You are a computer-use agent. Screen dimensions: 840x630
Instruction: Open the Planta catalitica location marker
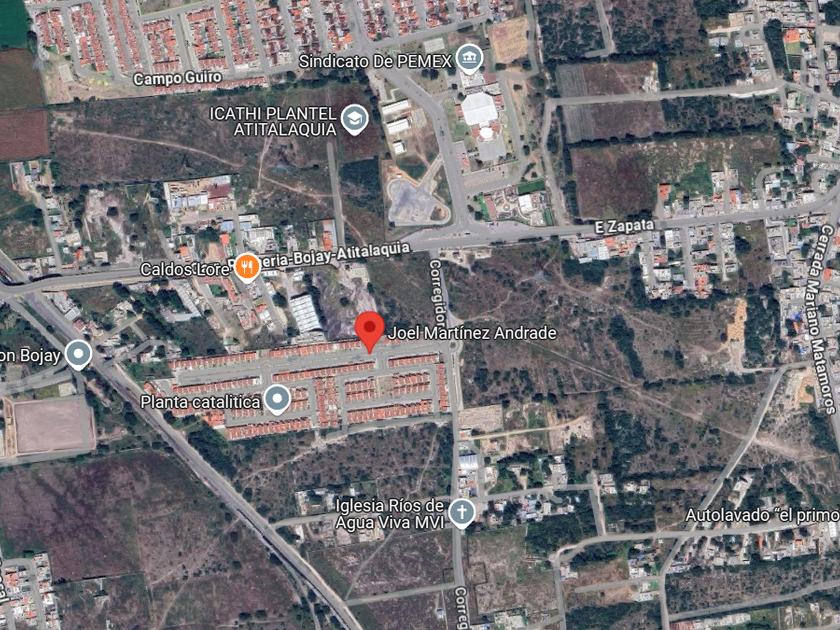point(277,400)
